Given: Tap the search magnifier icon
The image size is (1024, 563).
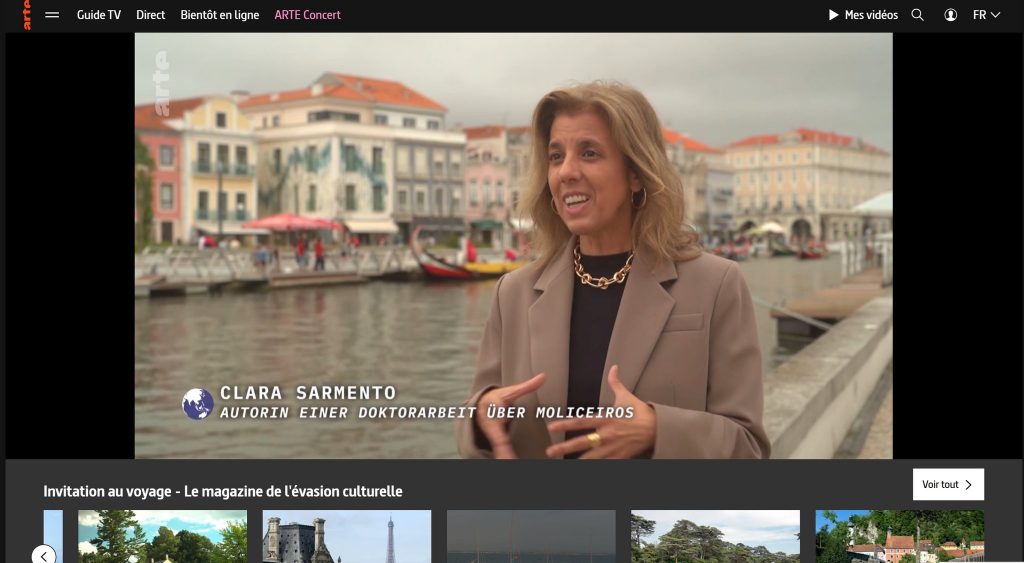Looking at the screenshot, I should (917, 15).
